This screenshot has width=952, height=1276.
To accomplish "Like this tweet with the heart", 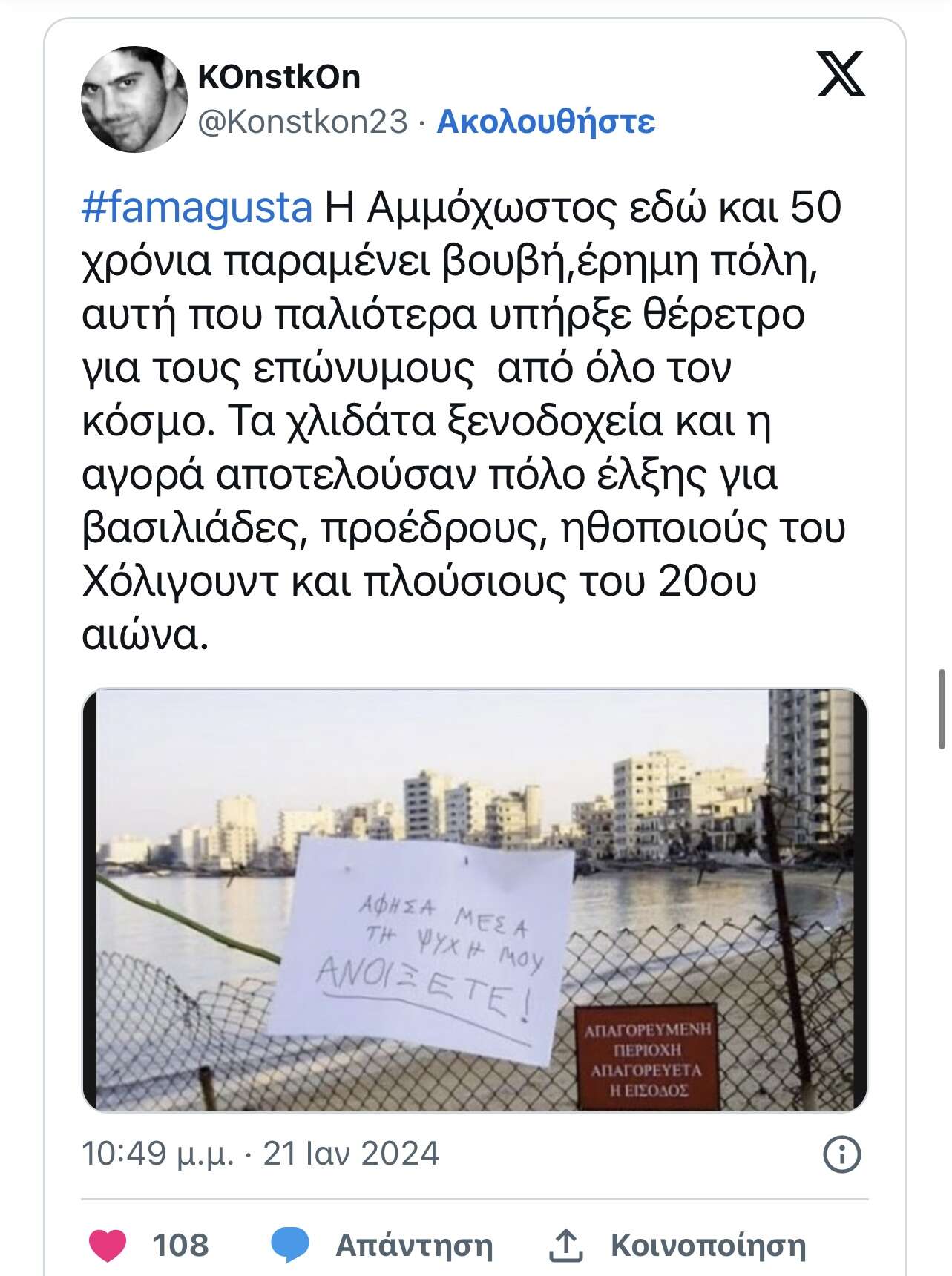I will 108,1245.
